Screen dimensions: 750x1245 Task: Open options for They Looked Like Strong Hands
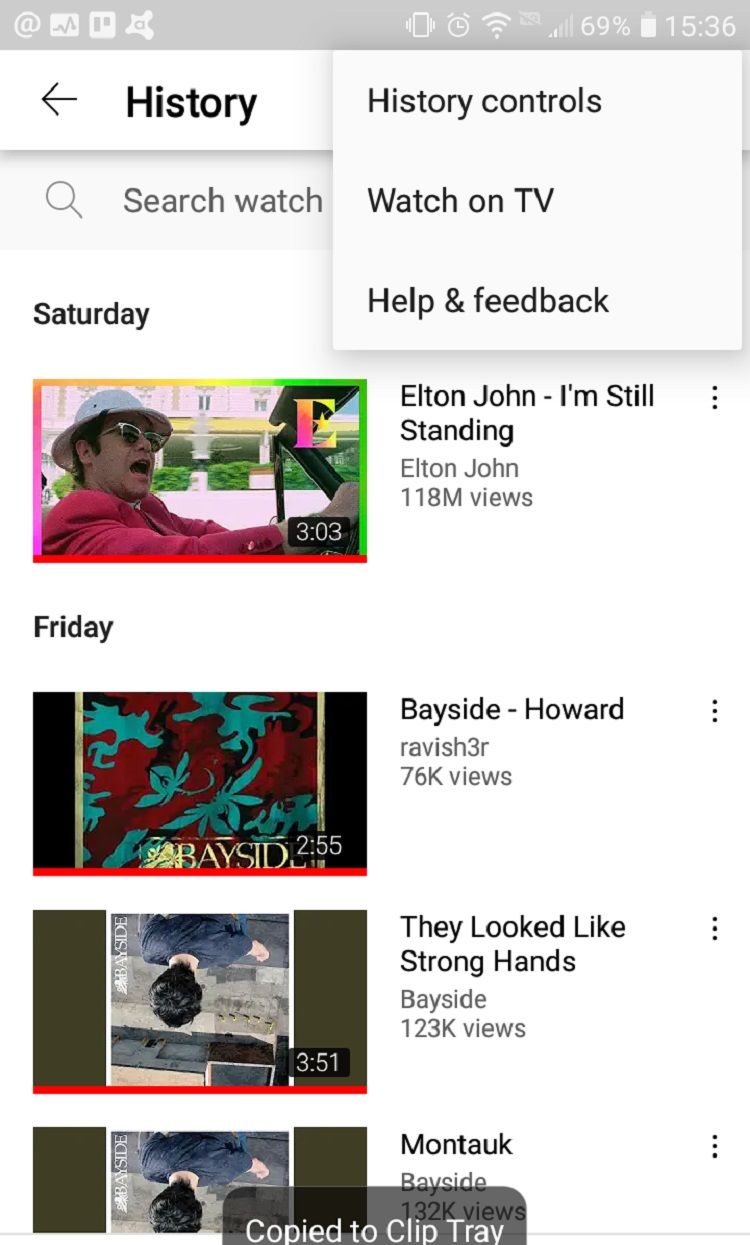pyautogui.click(x=714, y=929)
